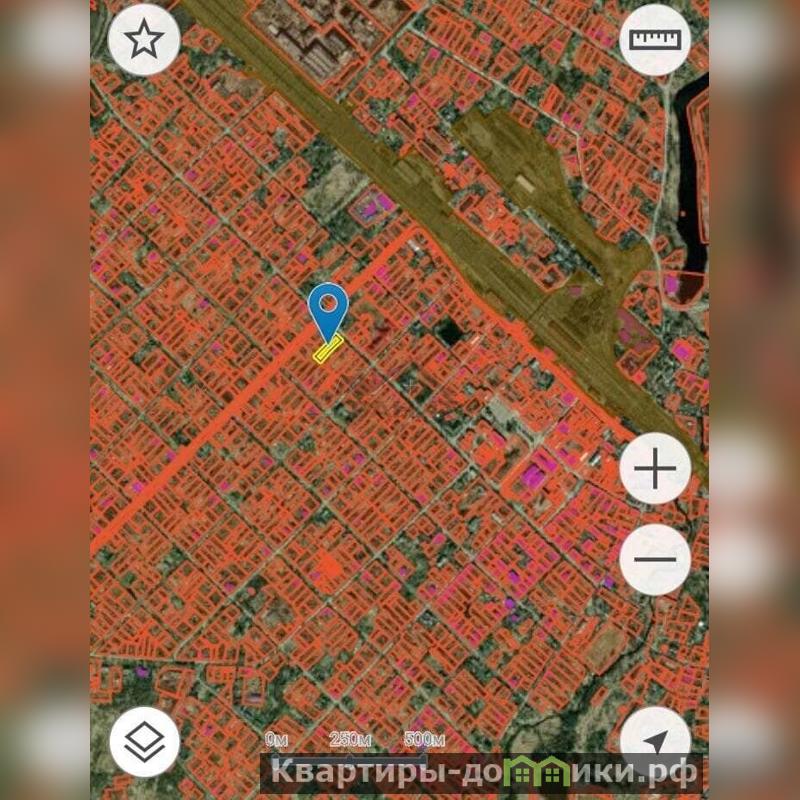Center map on my location arrow
Screen dimensions: 800x800
[655, 741]
